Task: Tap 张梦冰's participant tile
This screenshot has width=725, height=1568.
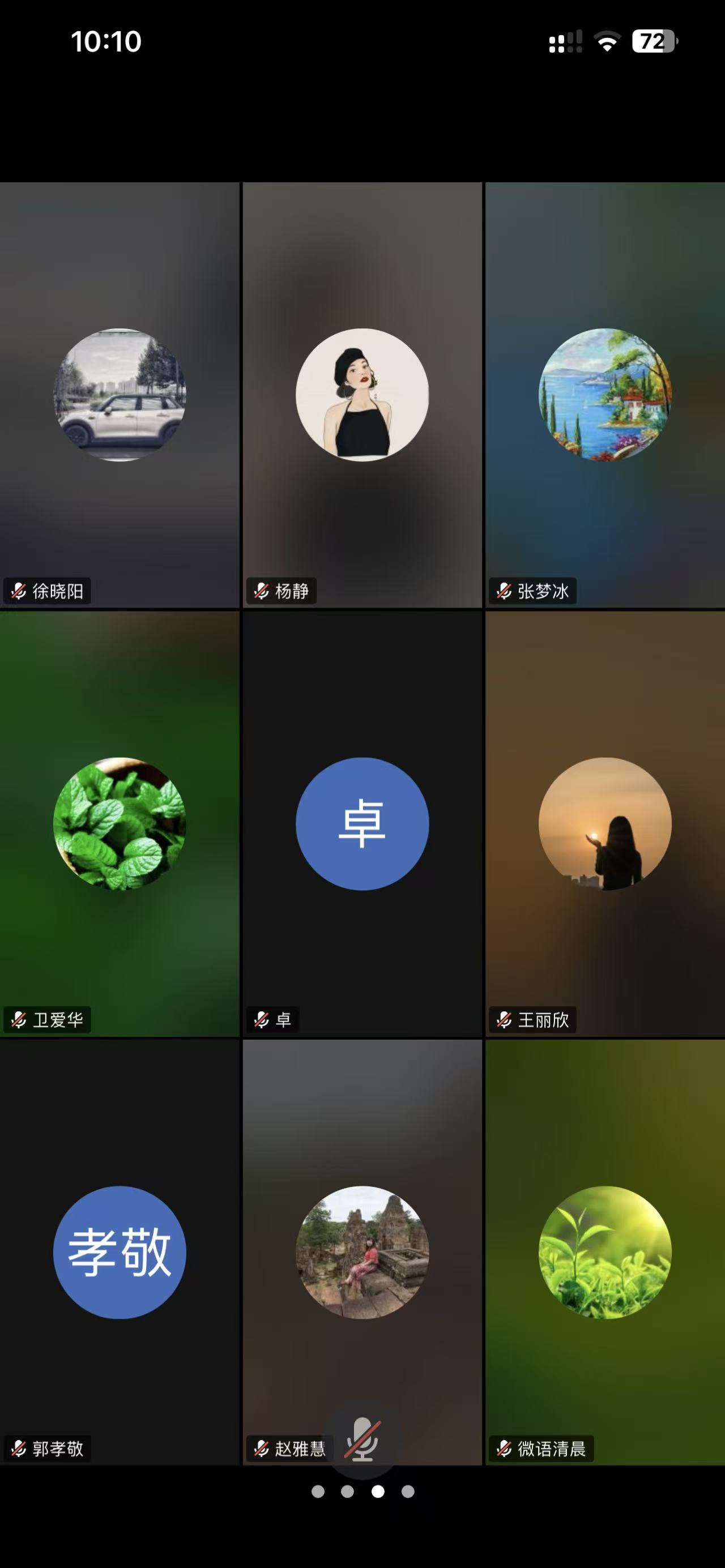Action: (604, 395)
